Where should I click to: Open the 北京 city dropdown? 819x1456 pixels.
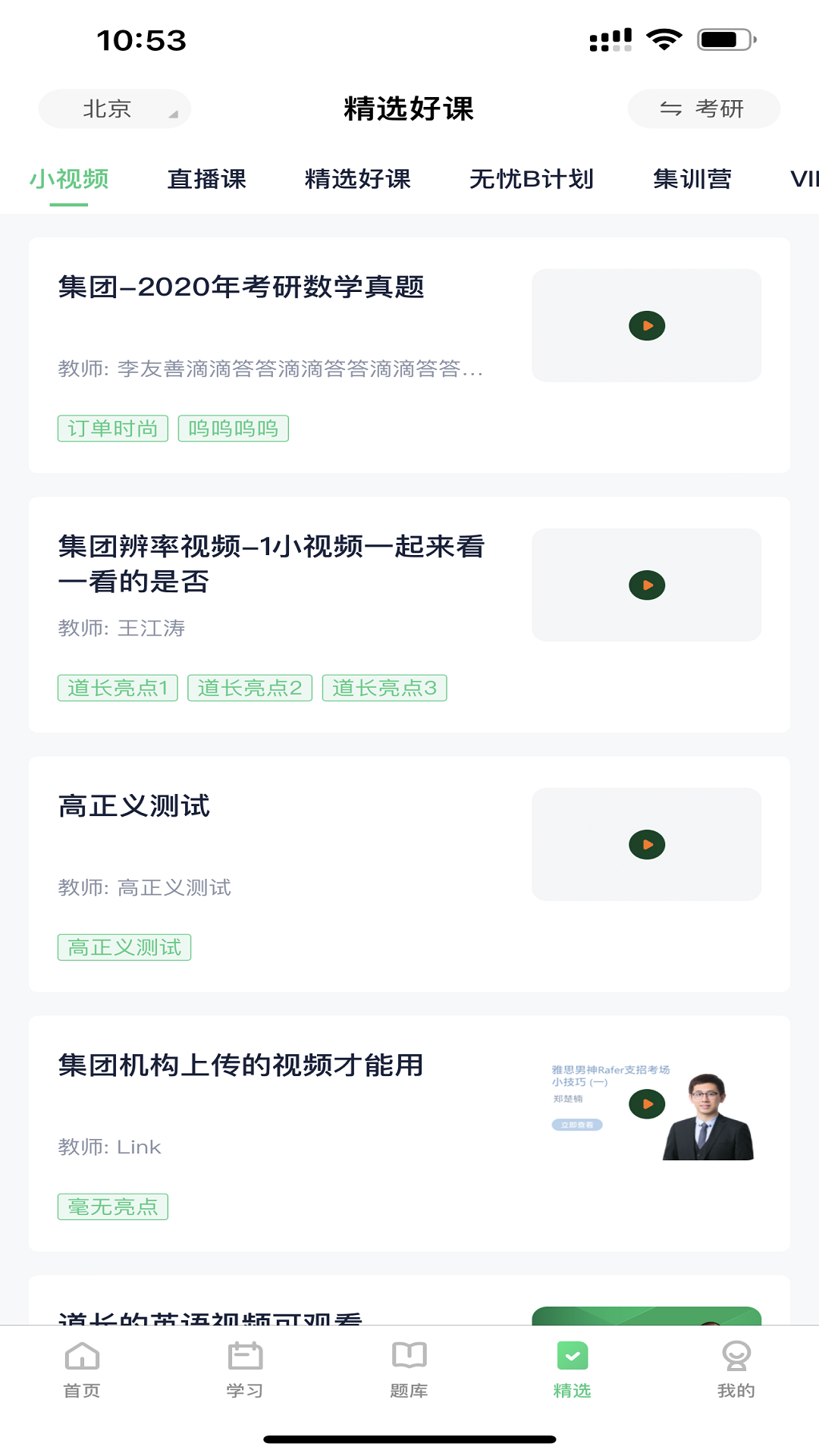click(115, 109)
